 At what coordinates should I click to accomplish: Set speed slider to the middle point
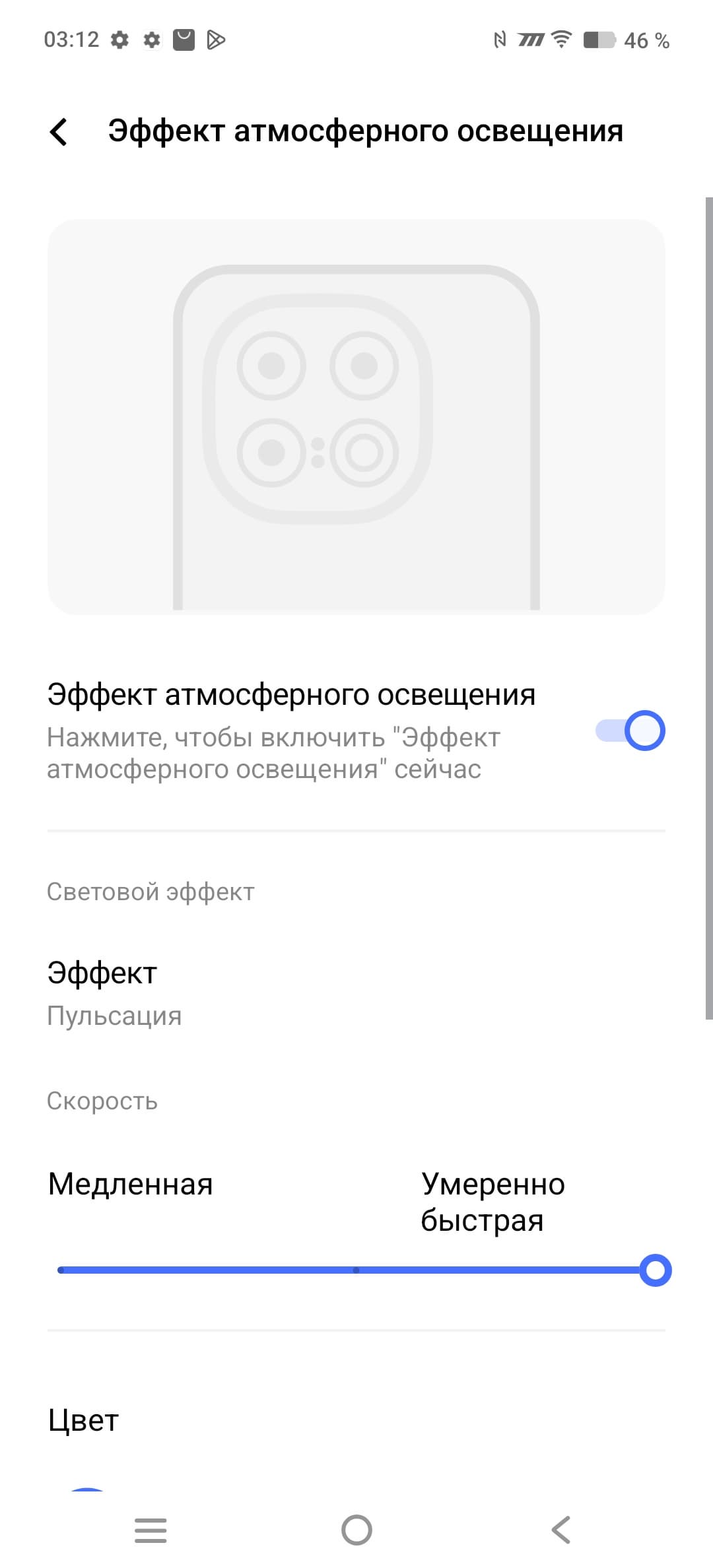coord(356,1270)
